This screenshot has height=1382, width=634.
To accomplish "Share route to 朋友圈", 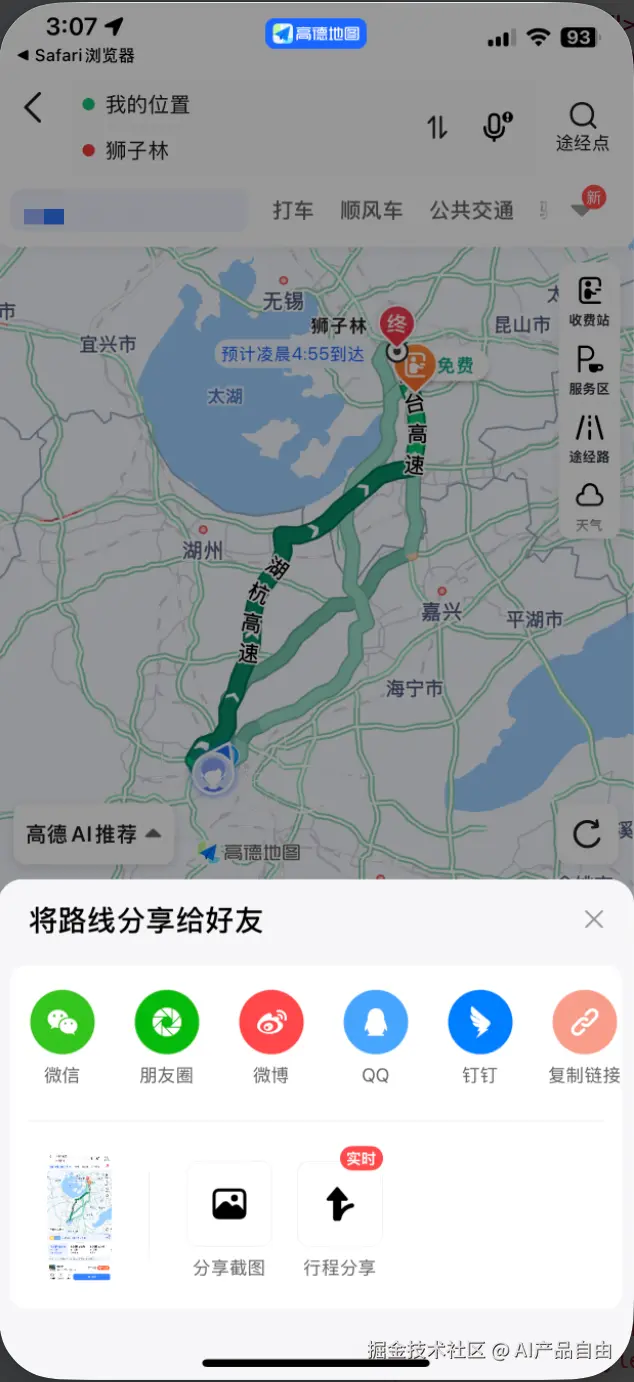I will click(x=167, y=1023).
